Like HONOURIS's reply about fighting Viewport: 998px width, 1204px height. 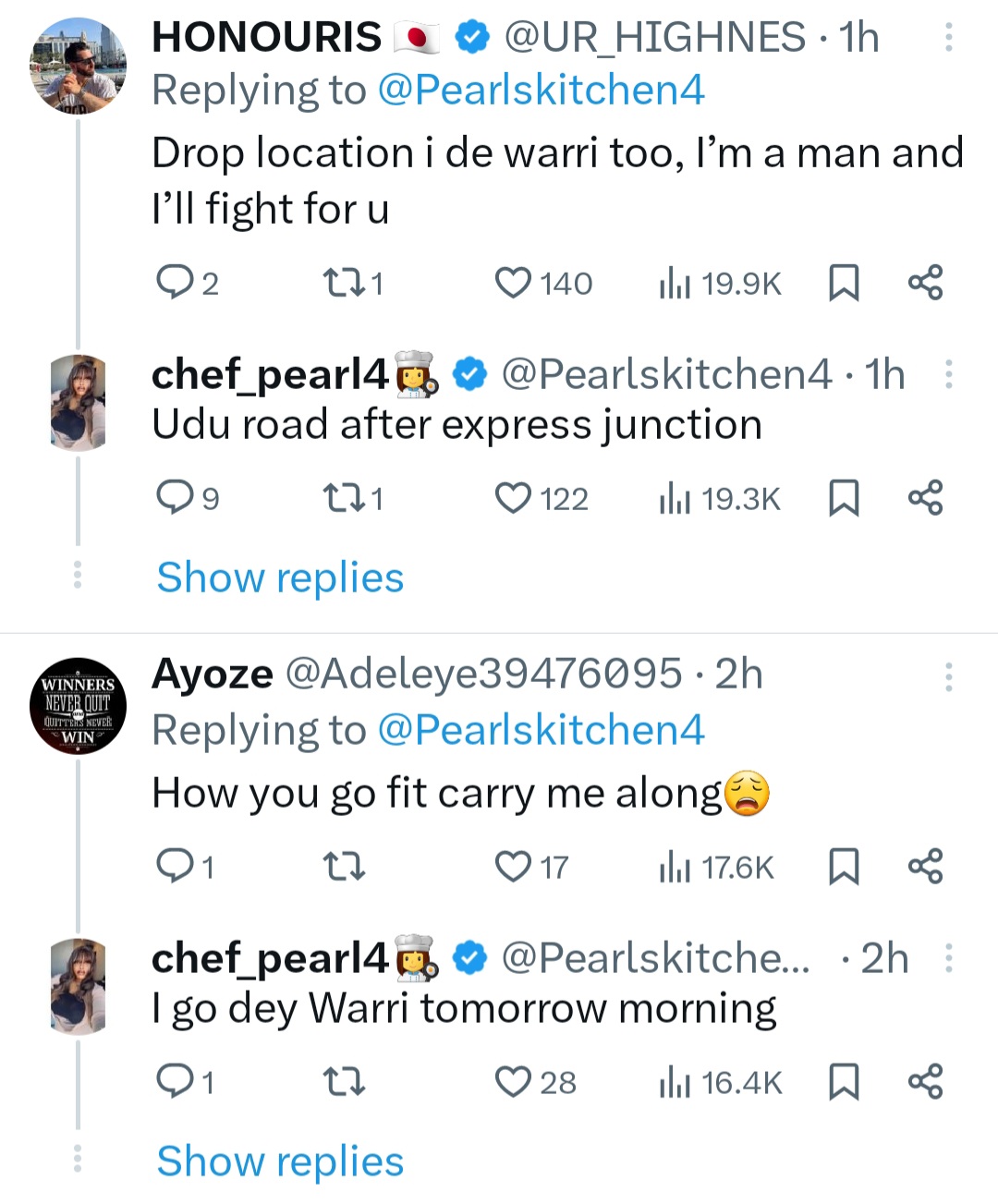pos(514,283)
